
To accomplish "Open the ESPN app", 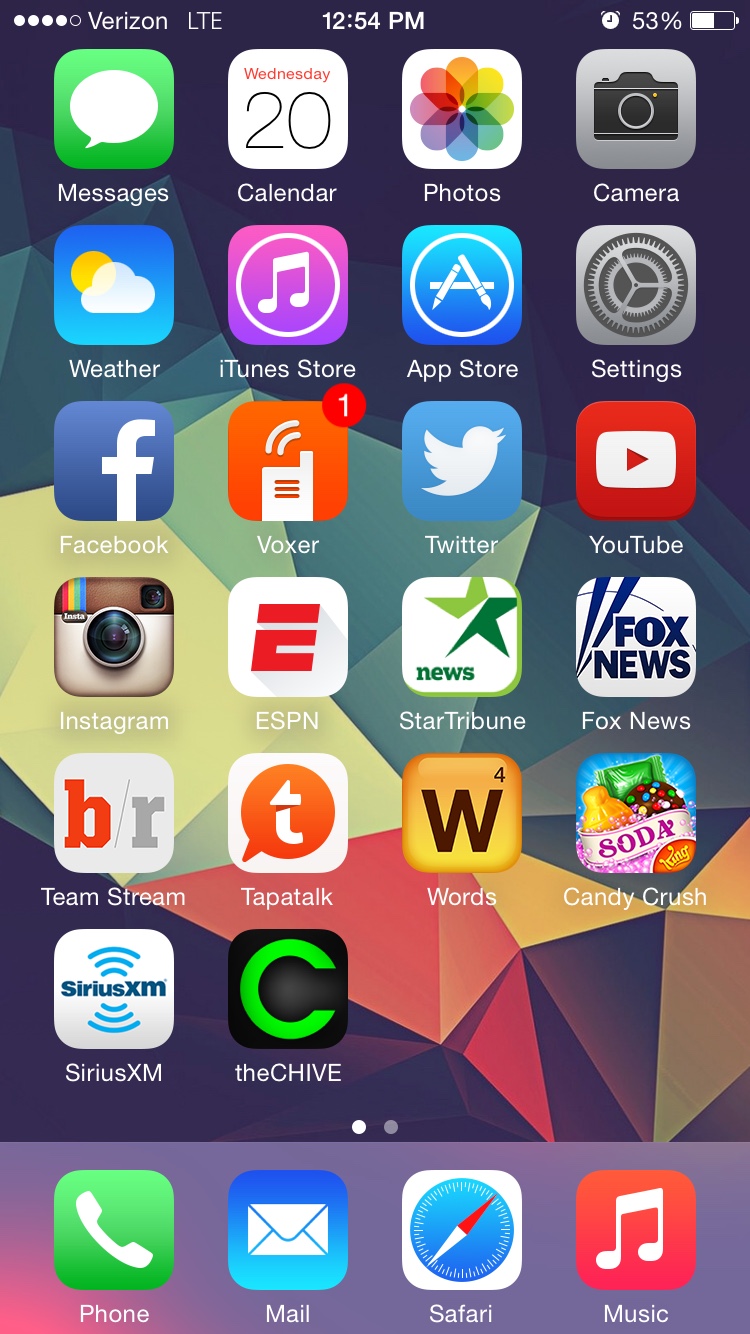I will pyautogui.click(x=287, y=637).
